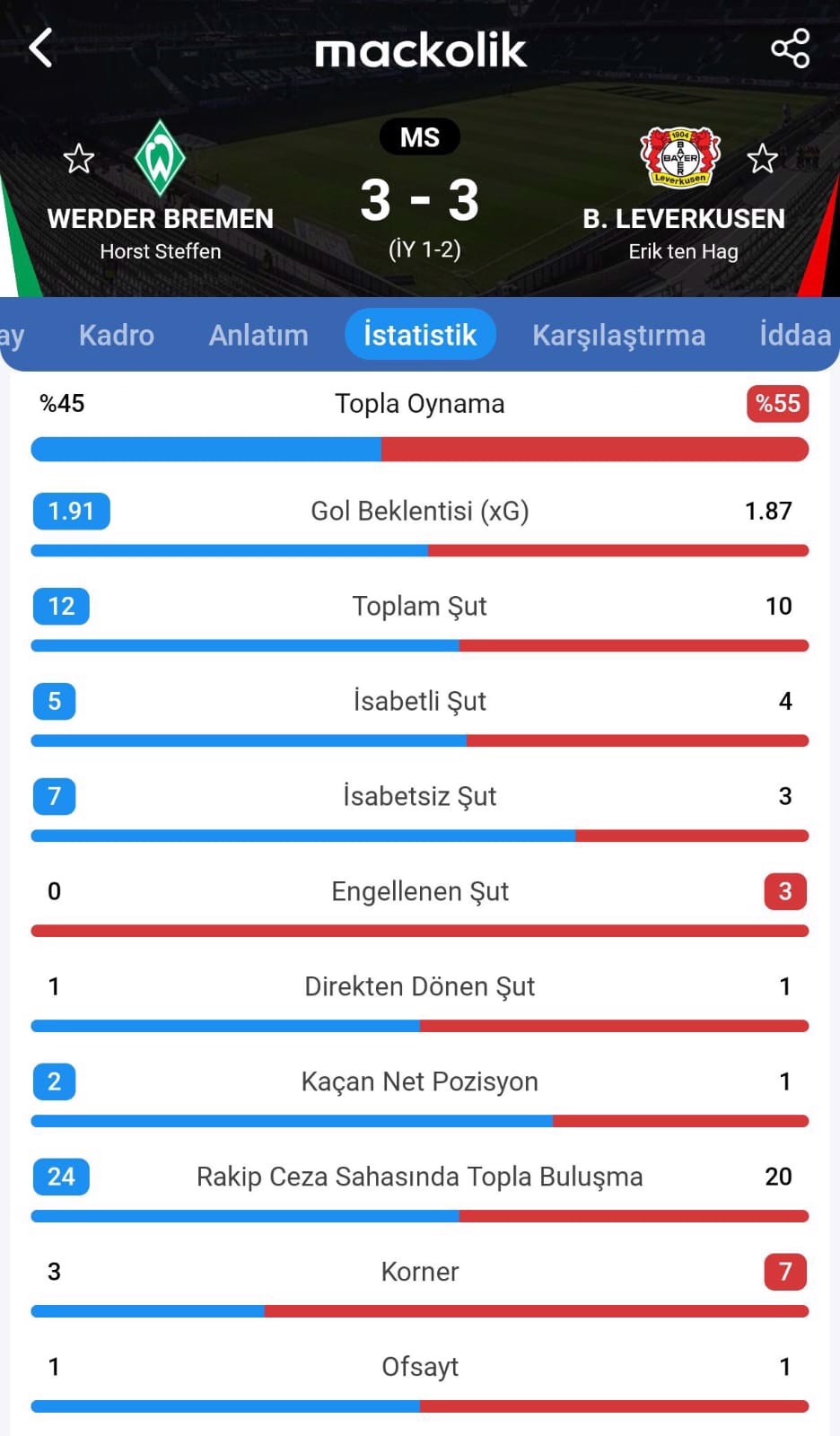Favorite B. Leverkusen with the star icon
The height and width of the screenshot is (1436, 840).
pos(762,159)
